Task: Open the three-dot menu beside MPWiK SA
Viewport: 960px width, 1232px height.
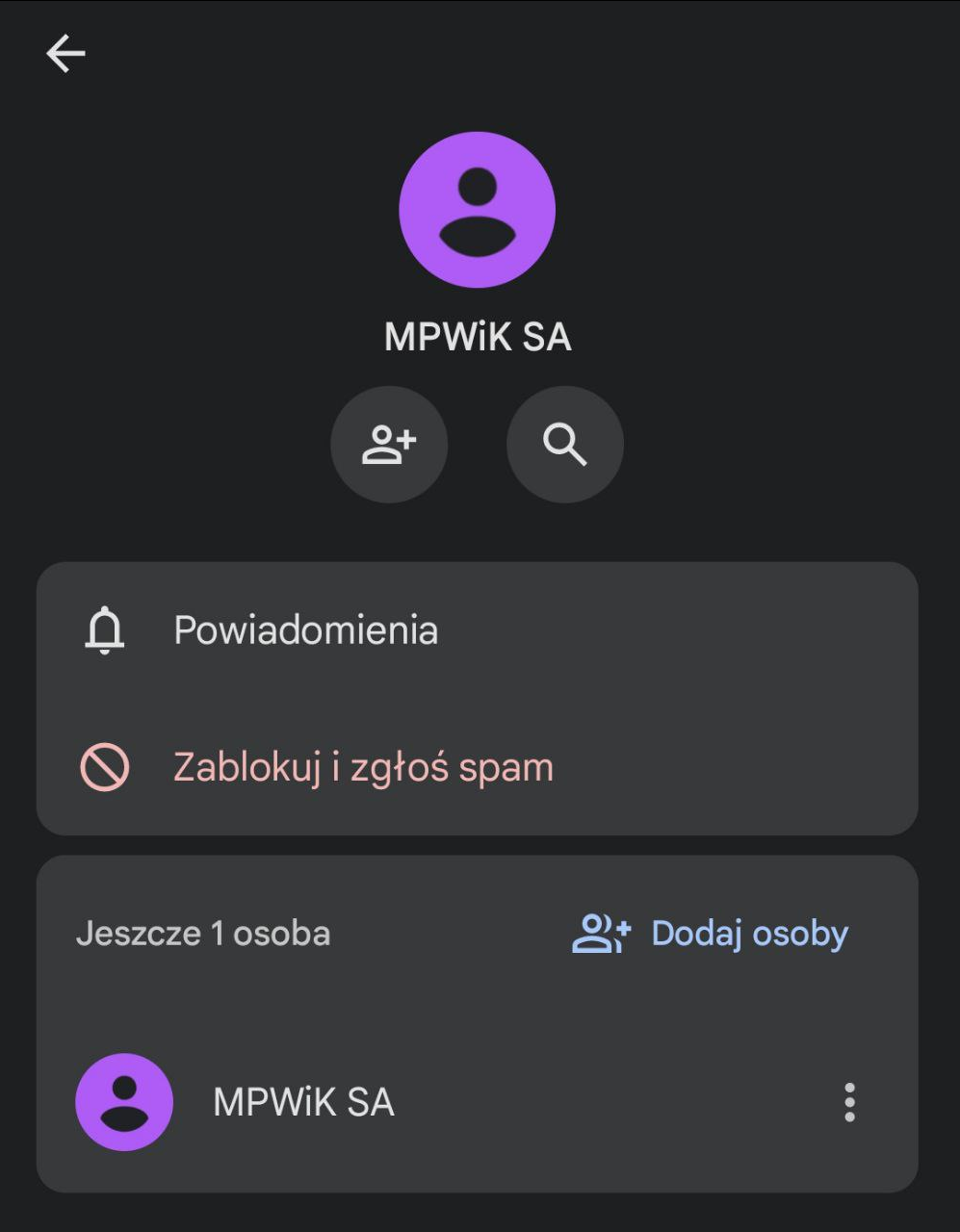Action: (849, 1102)
